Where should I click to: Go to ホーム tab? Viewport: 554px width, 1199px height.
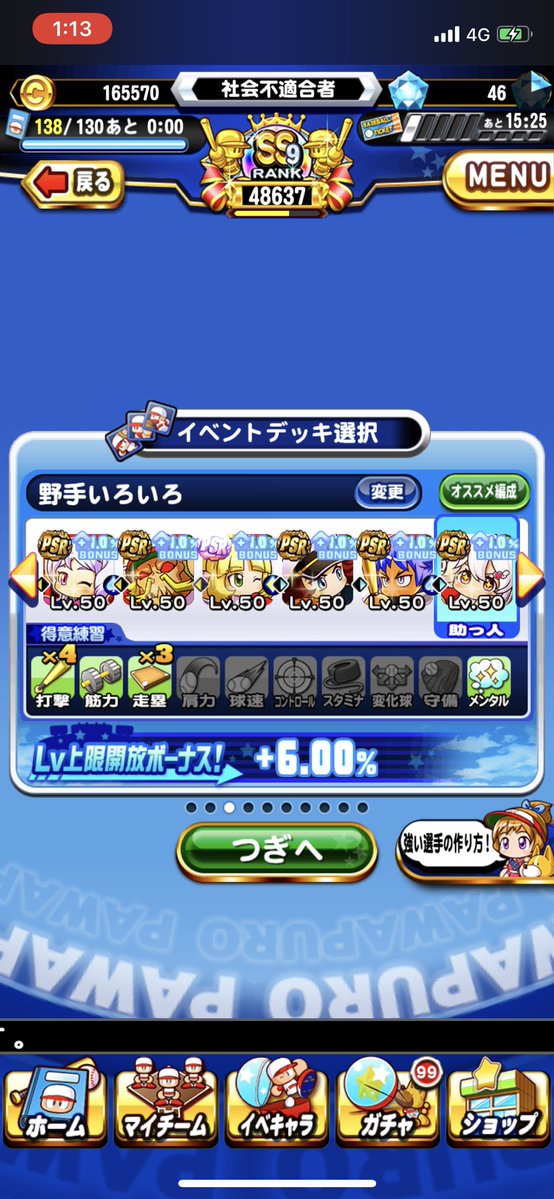click(55, 1103)
